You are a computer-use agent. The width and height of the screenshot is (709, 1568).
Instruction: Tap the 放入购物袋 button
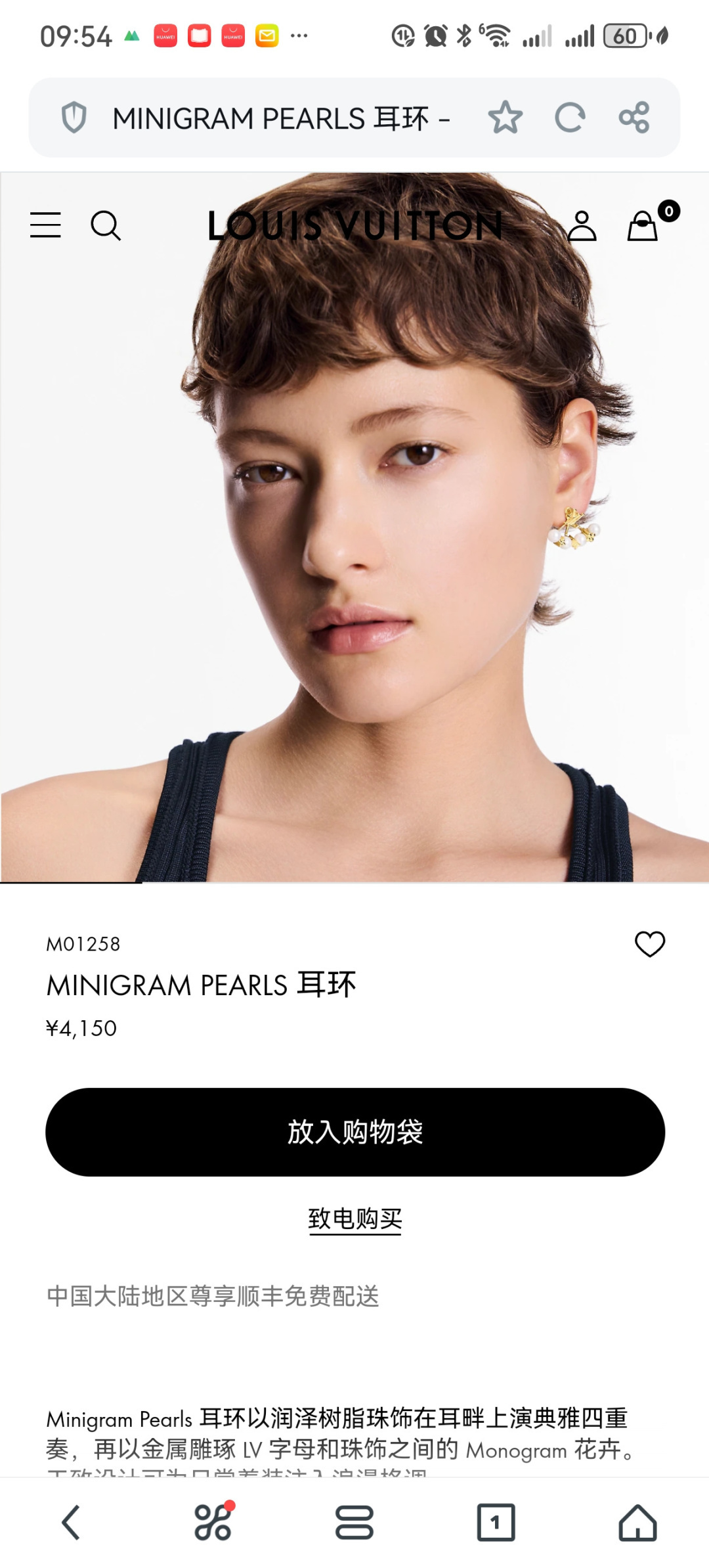pos(355,1132)
